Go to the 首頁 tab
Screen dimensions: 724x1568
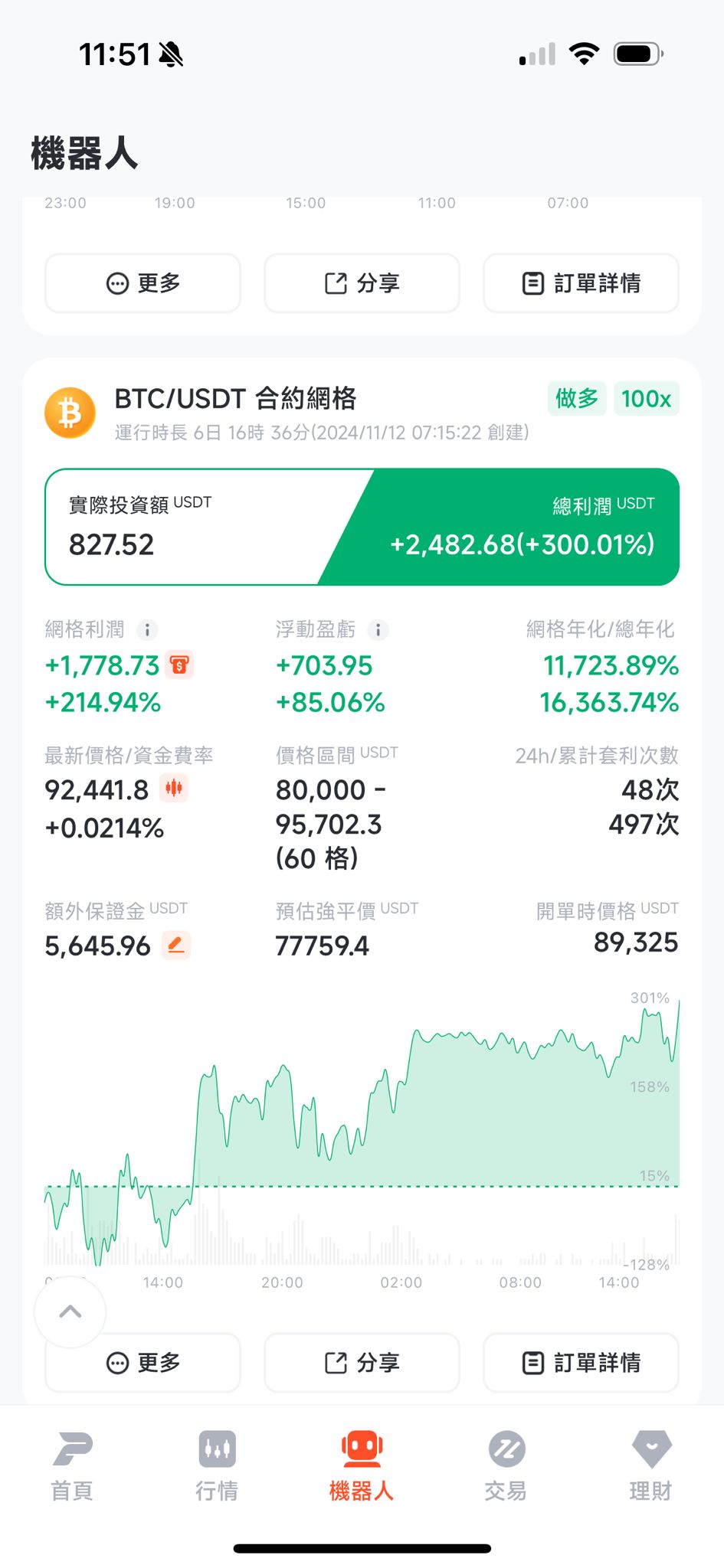point(72,1465)
